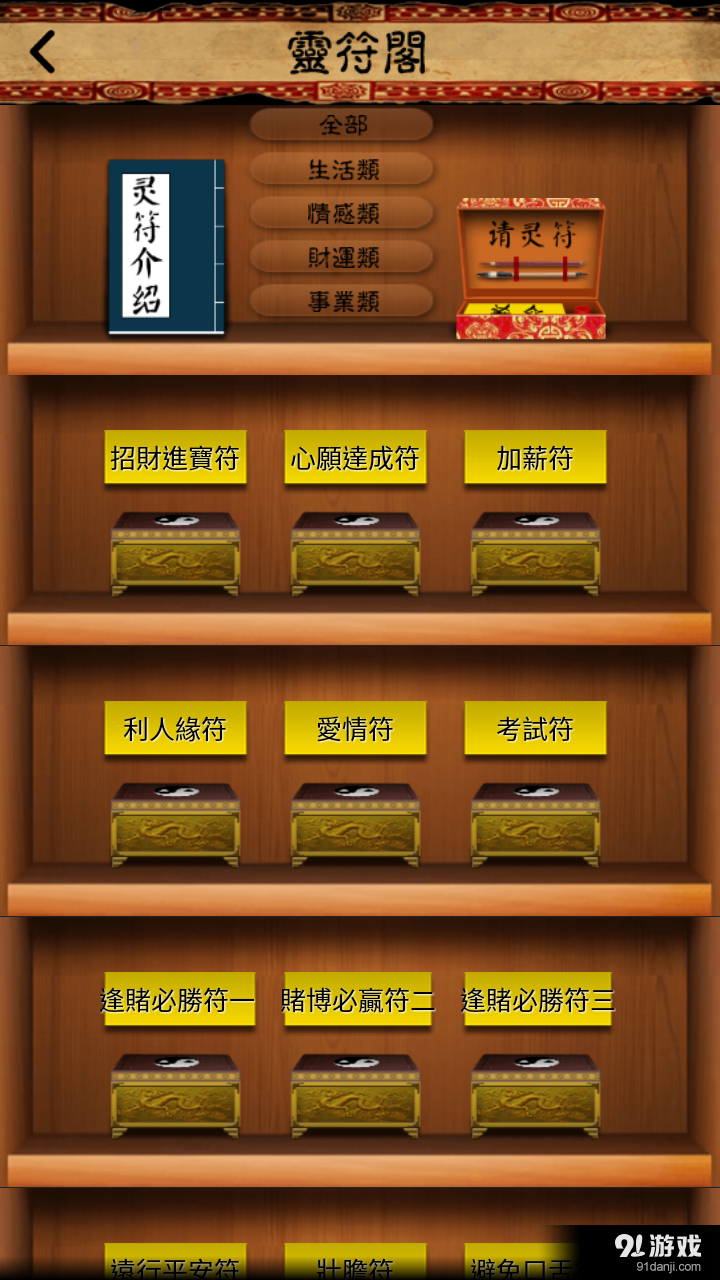Open the 事業類 category list
Screen dimensions: 720x1280
coord(341,301)
